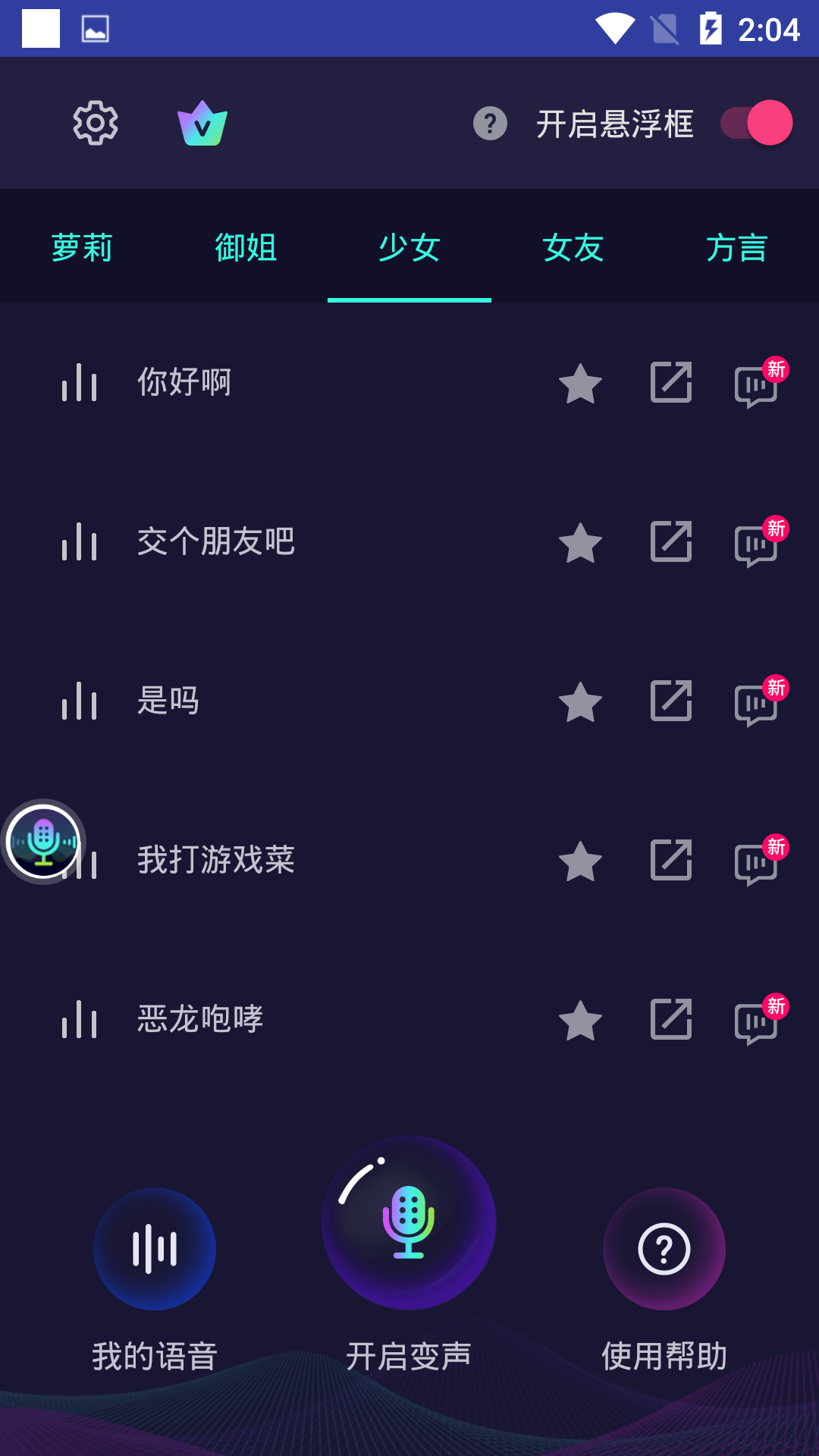This screenshot has height=1456, width=819.
Task: Share the 交个朋友吧 voice clip
Action: 670,543
